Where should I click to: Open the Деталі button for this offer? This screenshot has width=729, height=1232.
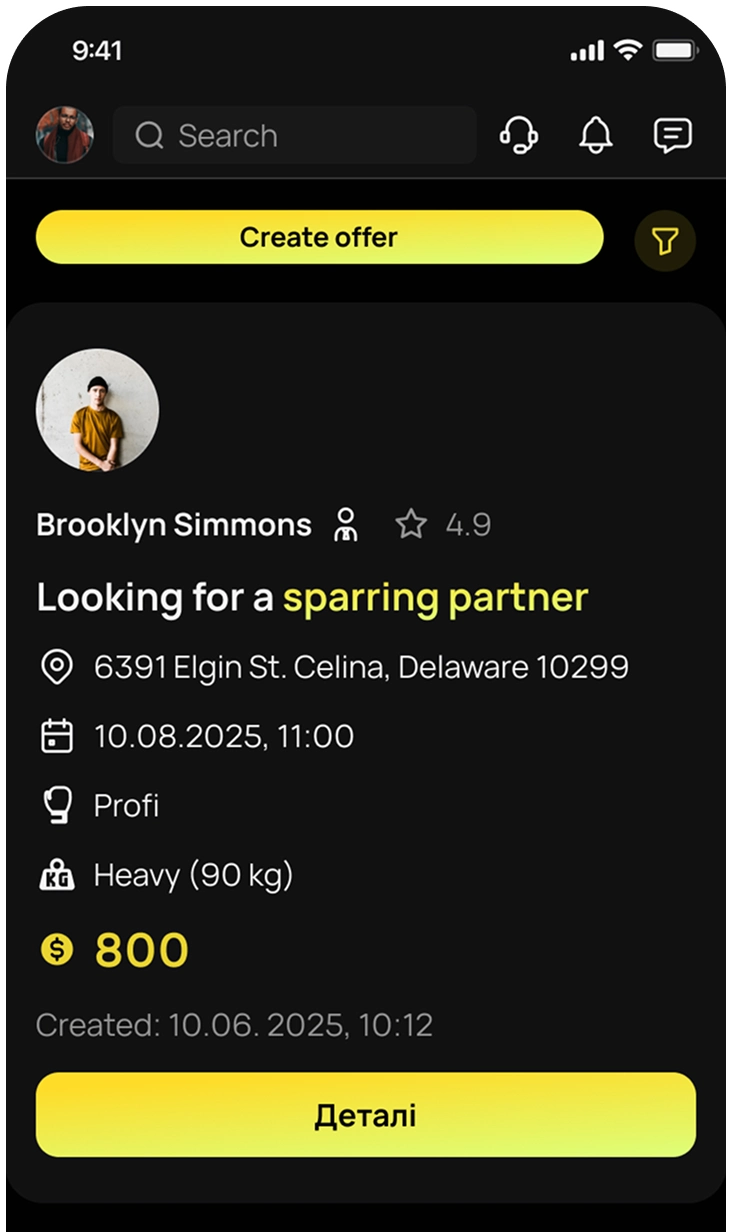click(365, 1115)
